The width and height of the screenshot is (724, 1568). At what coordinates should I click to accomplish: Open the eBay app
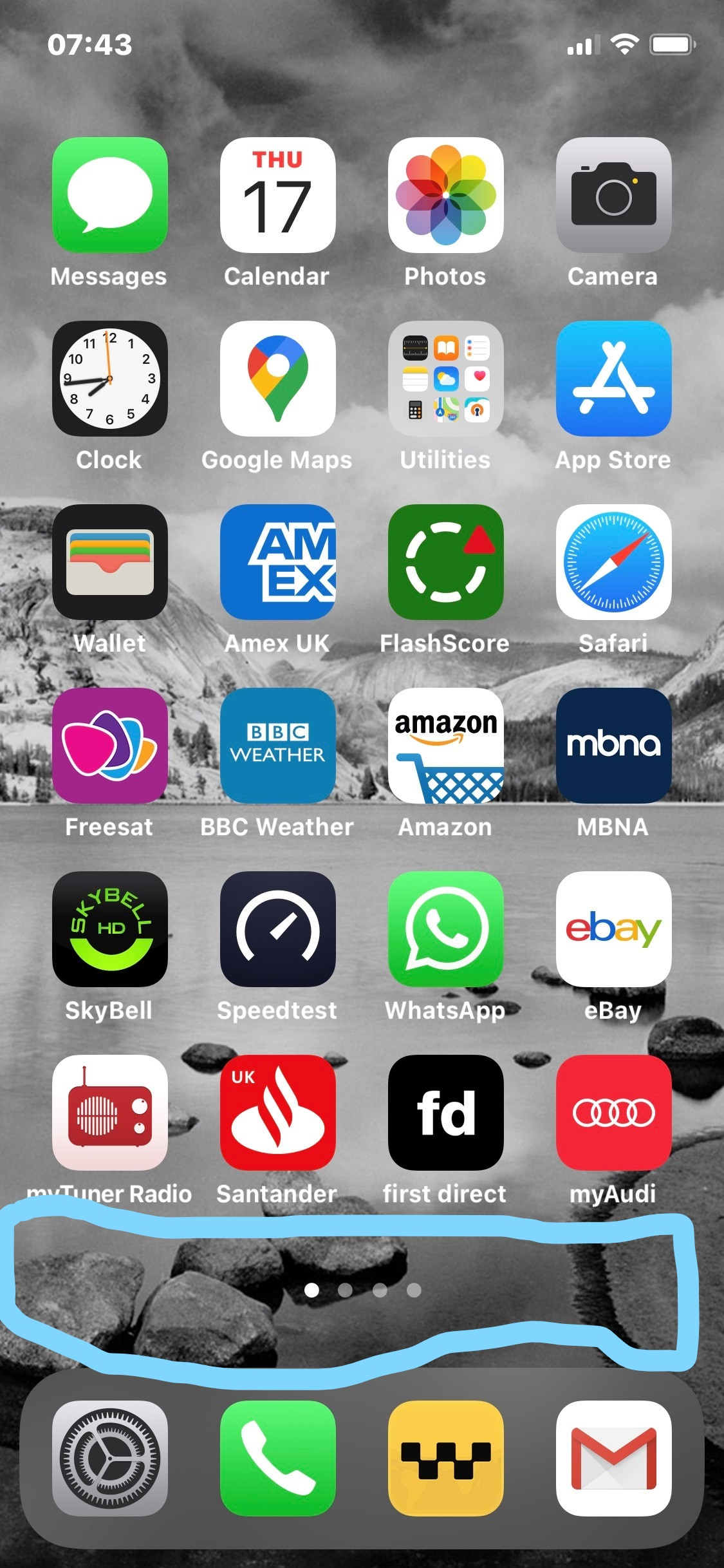click(613, 929)
